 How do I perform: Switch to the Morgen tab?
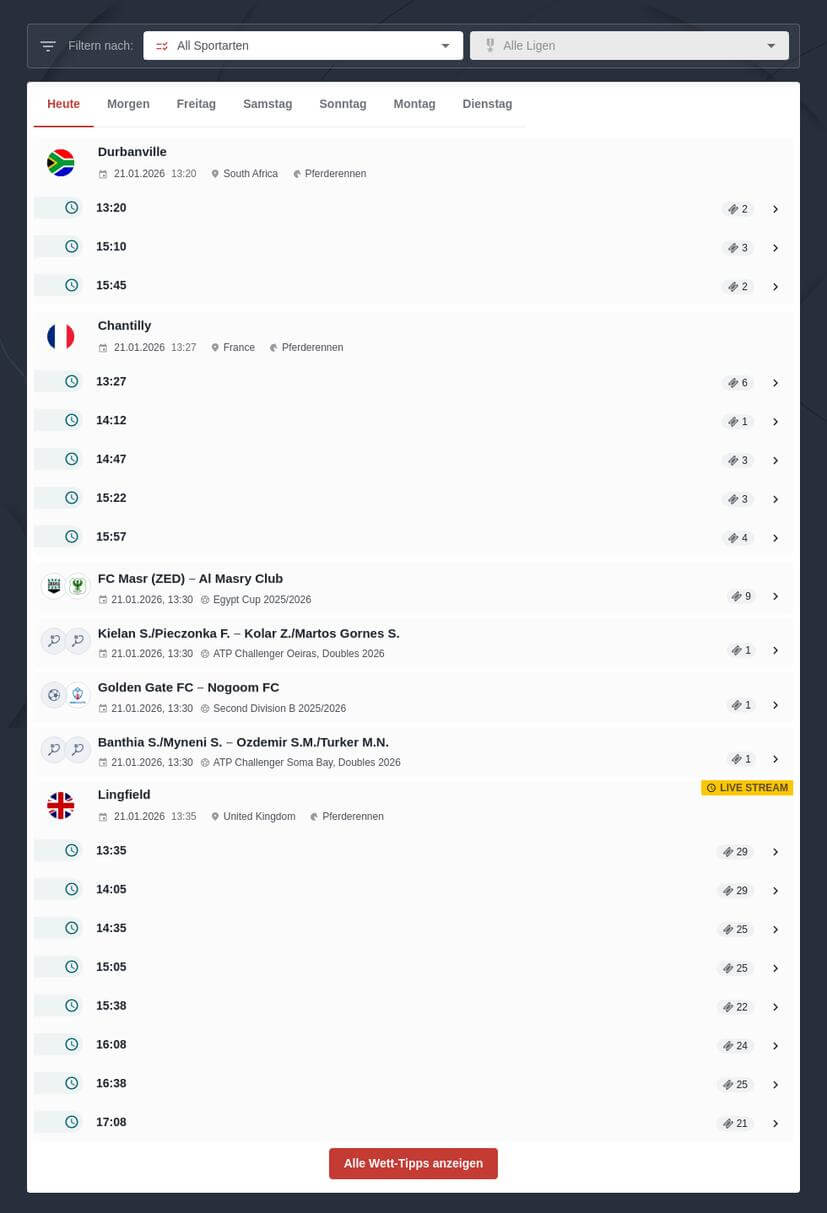click(128, 103)
